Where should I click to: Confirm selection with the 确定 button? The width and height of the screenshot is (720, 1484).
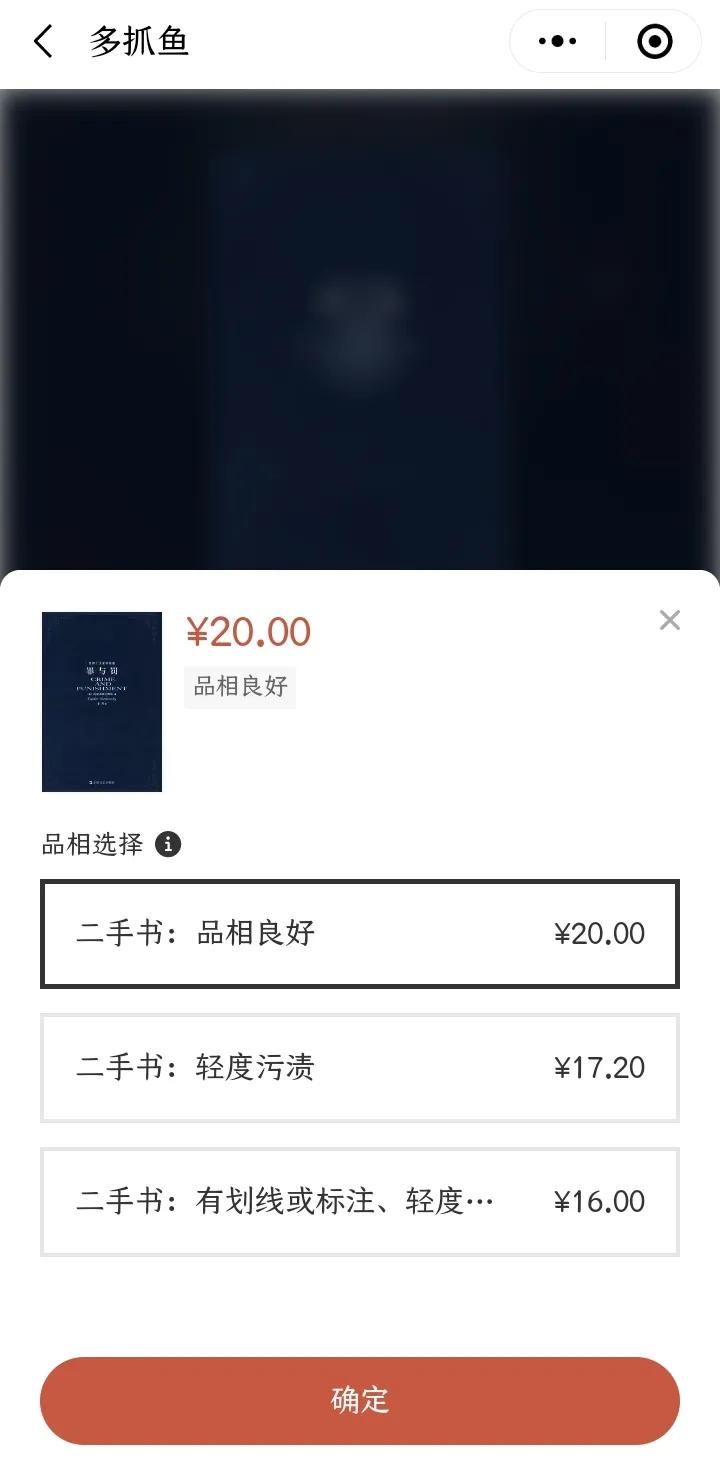(x=360, y=1401)
